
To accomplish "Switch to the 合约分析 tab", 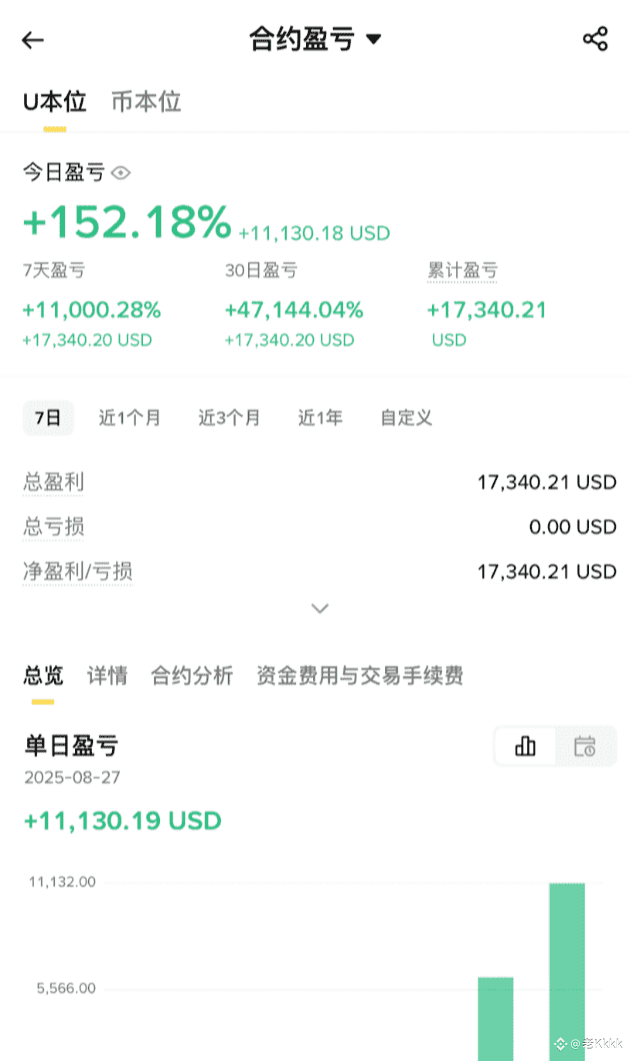I will click(192, 675).
